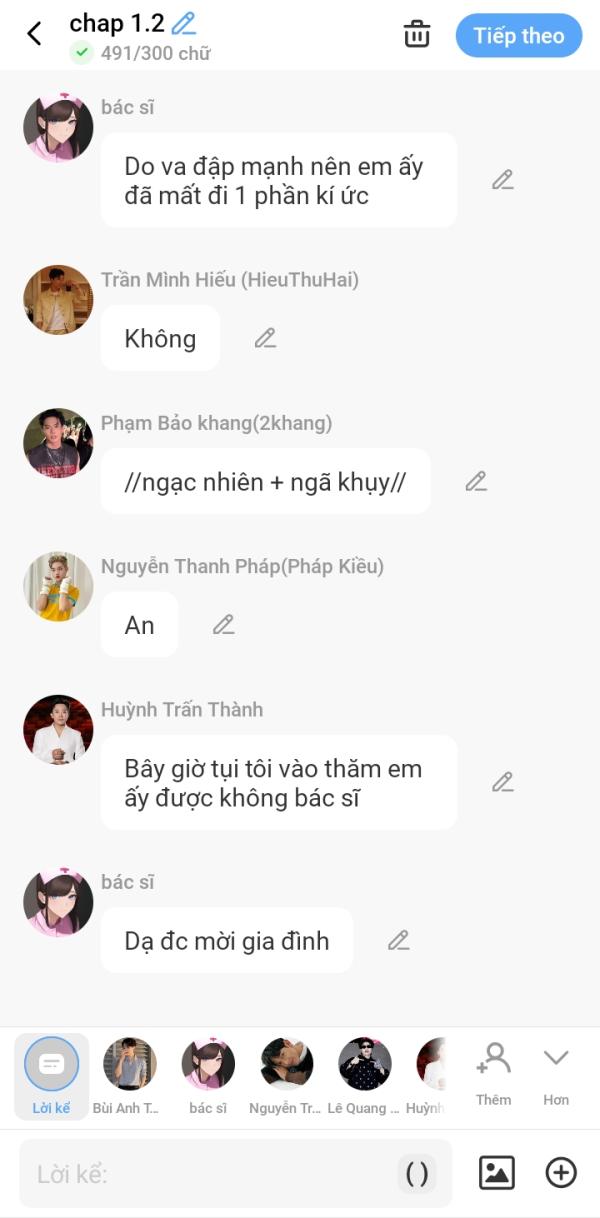
Task: Choose character Nguyễn Tr... as speaker
Action: point(286,1075)
